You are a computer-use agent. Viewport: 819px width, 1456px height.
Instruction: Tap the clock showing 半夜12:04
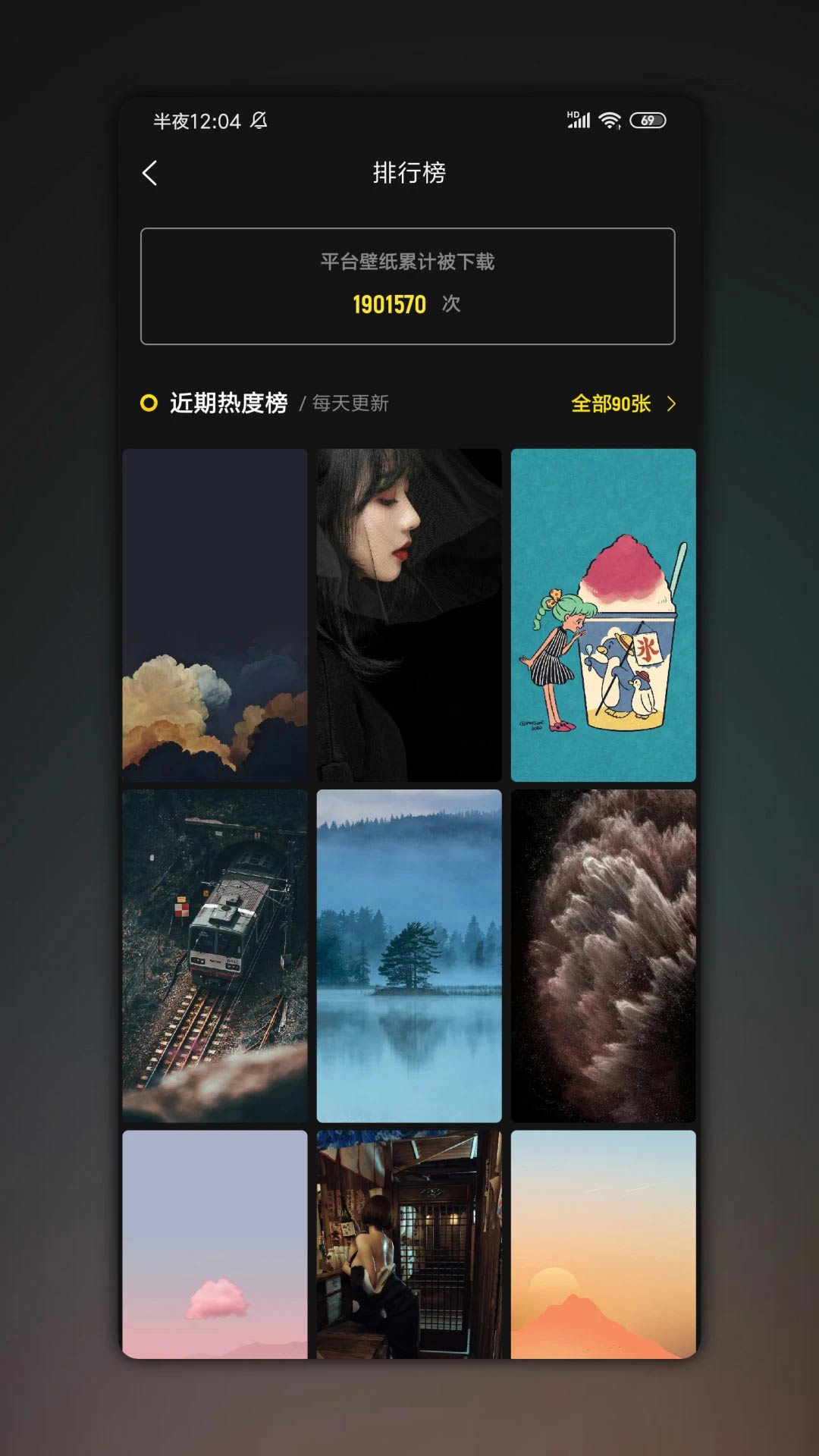point(196,121)
